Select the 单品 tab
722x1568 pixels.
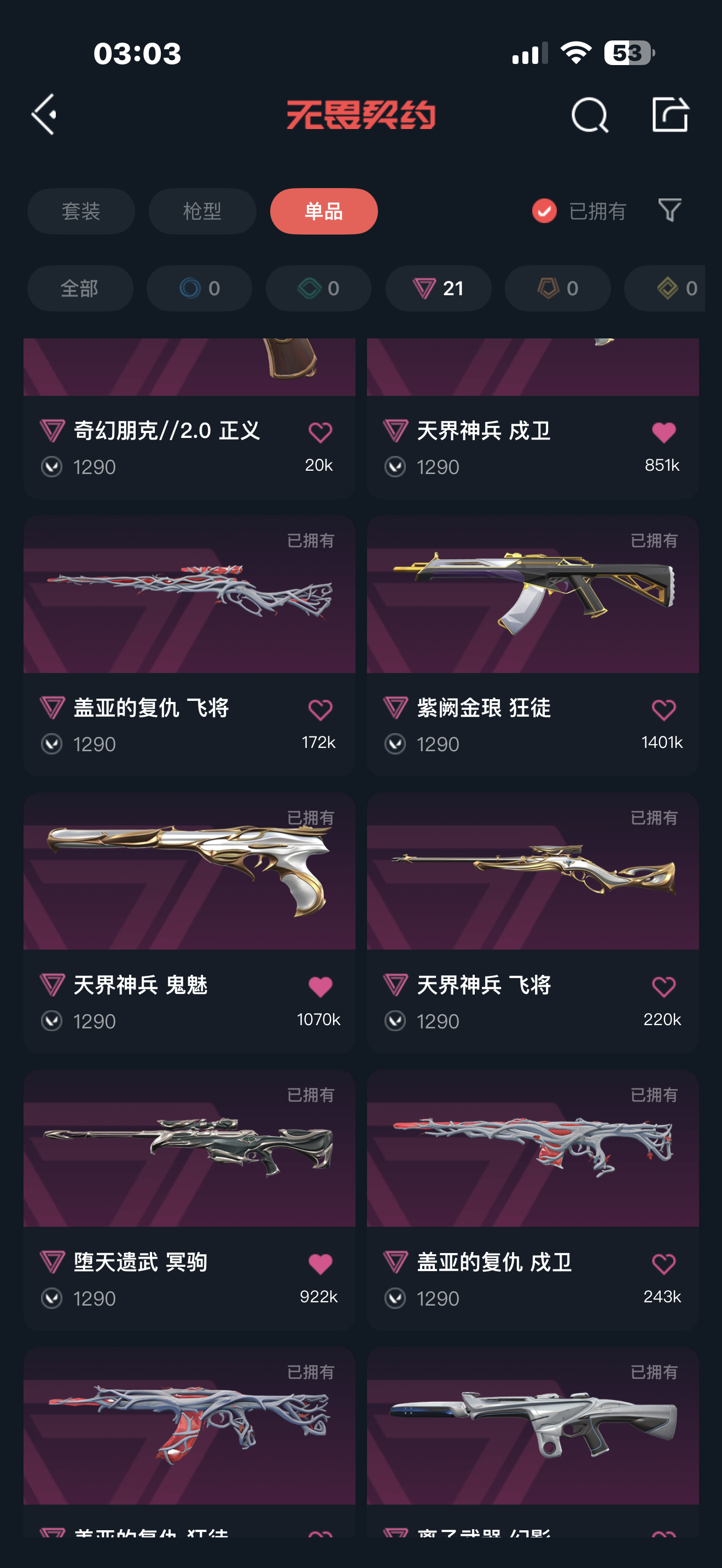click(324, 211)
